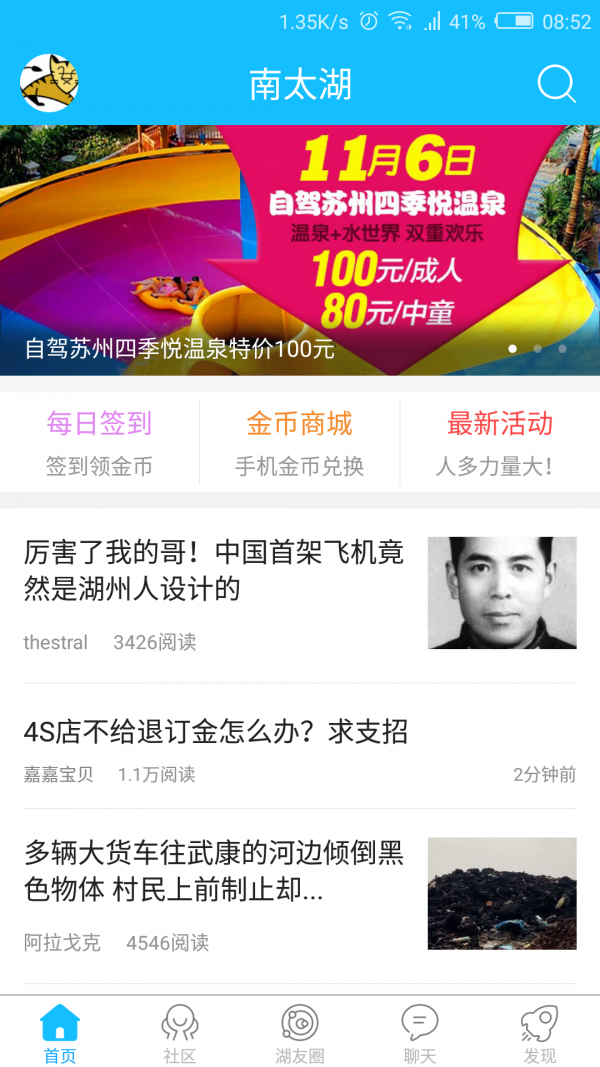This screenshot has width=600, height=1067.
Task: Switch to the 湖友圈 tab
Action: (x=300, y=1034)
